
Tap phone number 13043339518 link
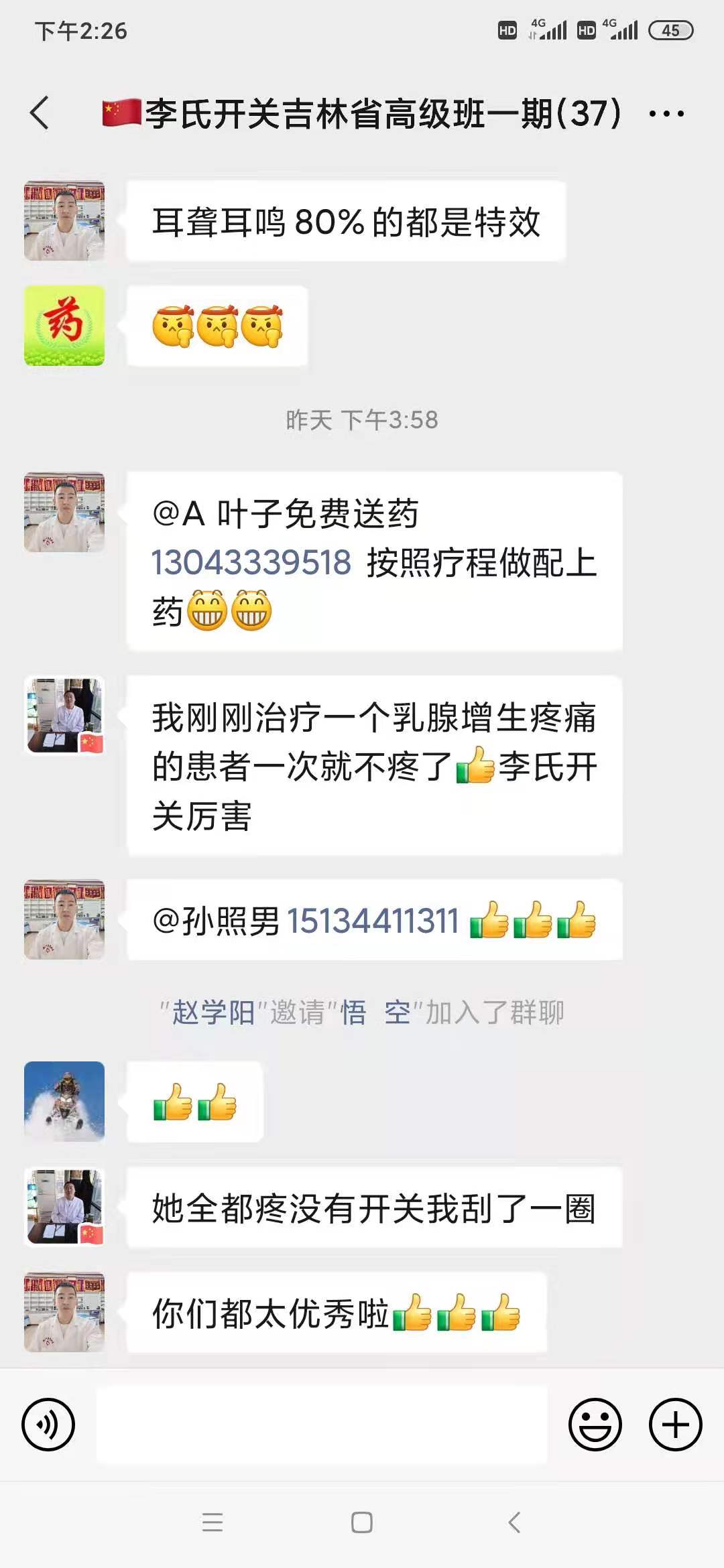[251, 562]
